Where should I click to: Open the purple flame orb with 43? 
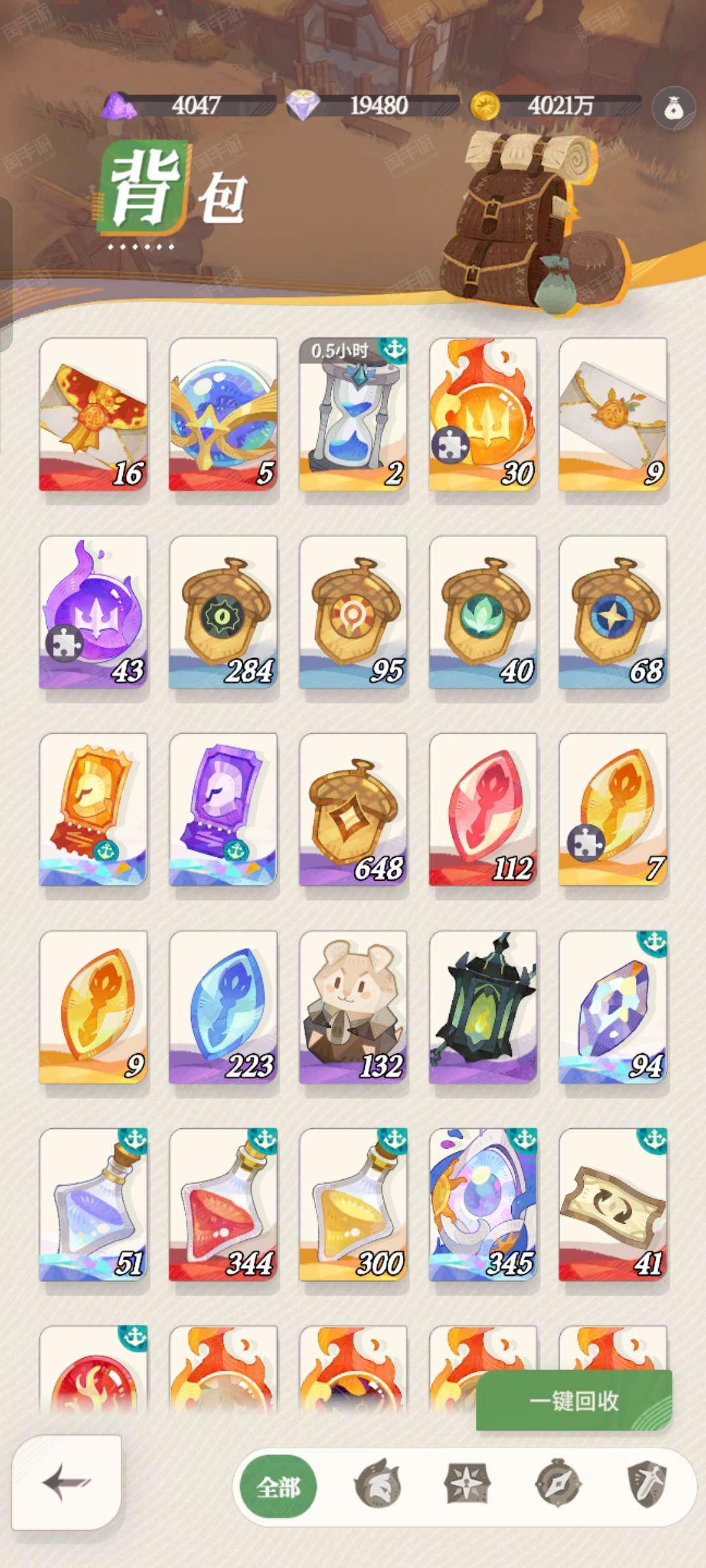(93, 612)
